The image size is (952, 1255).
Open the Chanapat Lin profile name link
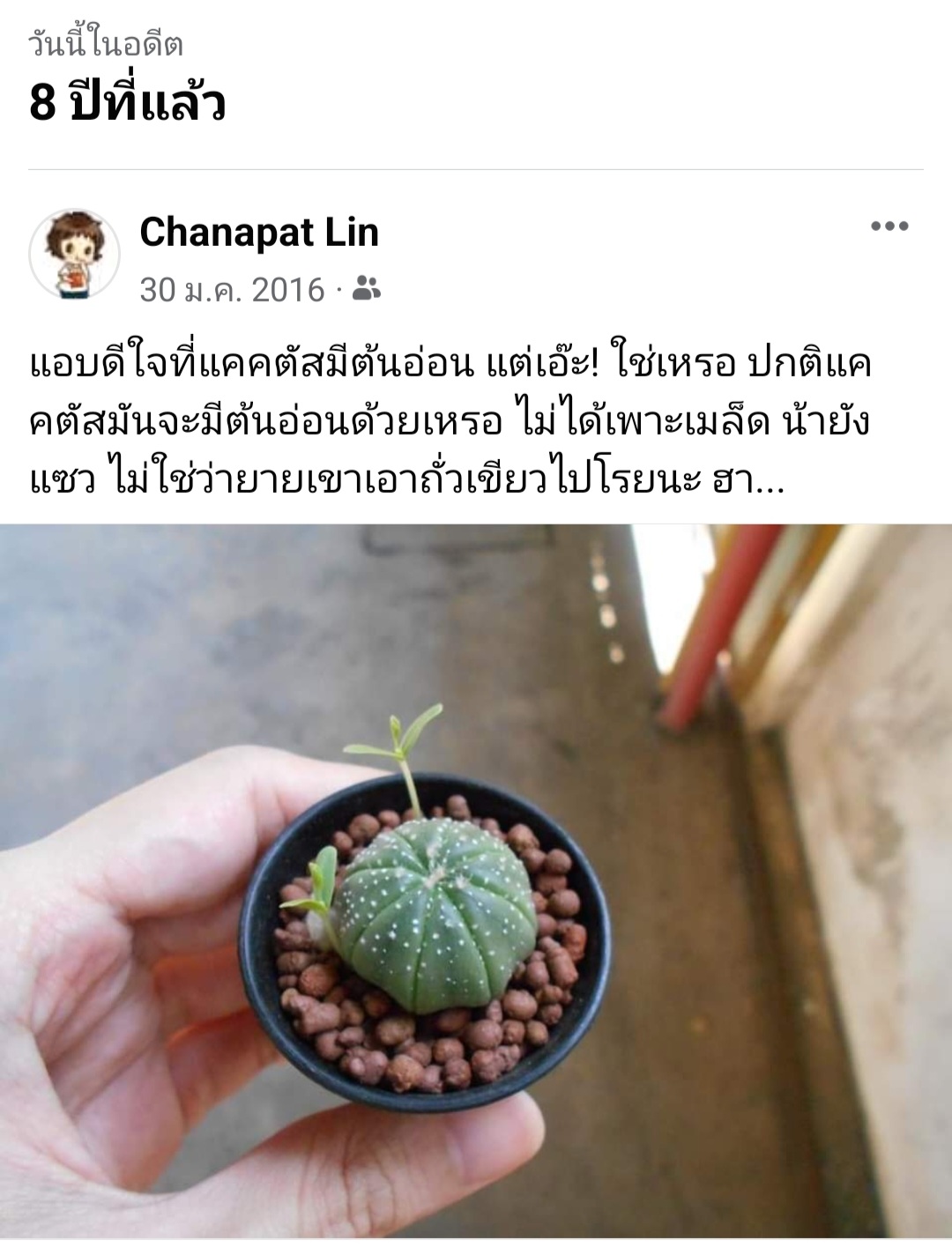pyautogui.click(x=259, y=232)
